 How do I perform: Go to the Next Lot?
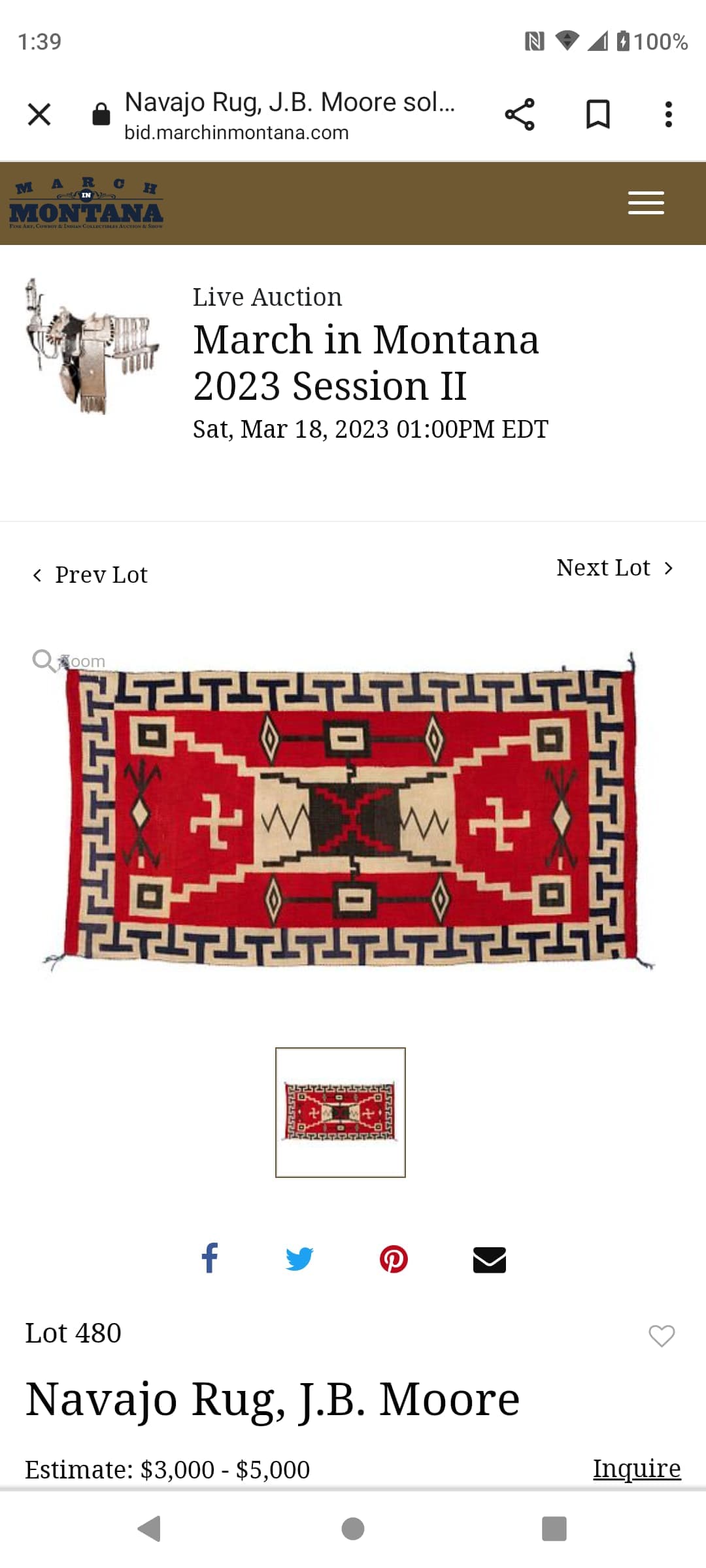pyautogui.click(x=614, y=568)
